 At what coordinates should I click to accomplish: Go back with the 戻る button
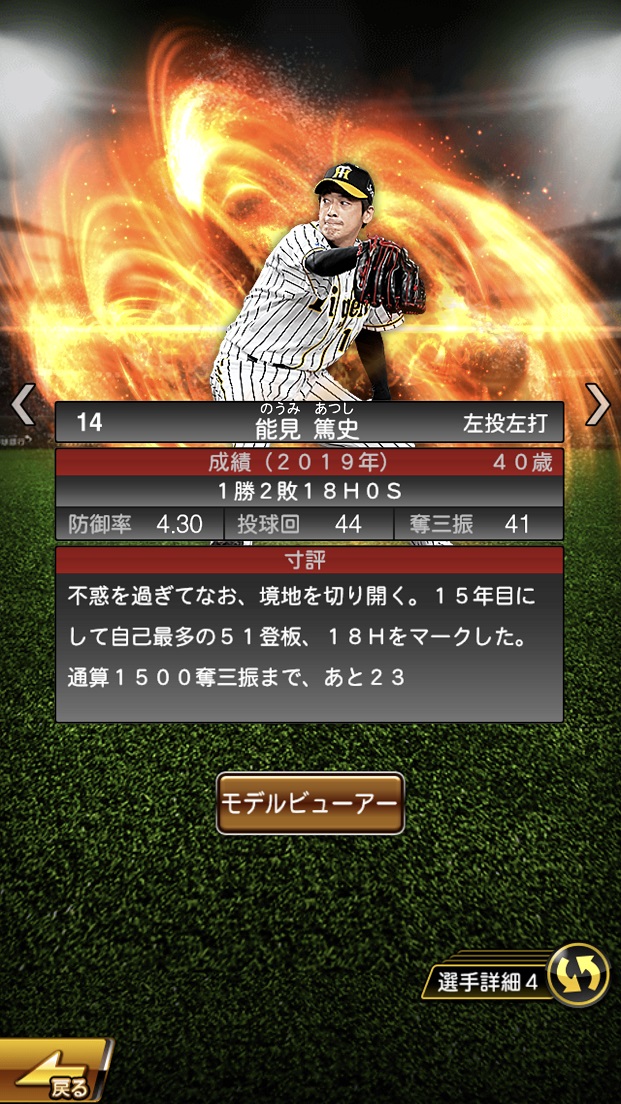click(x=55, y=1074)
